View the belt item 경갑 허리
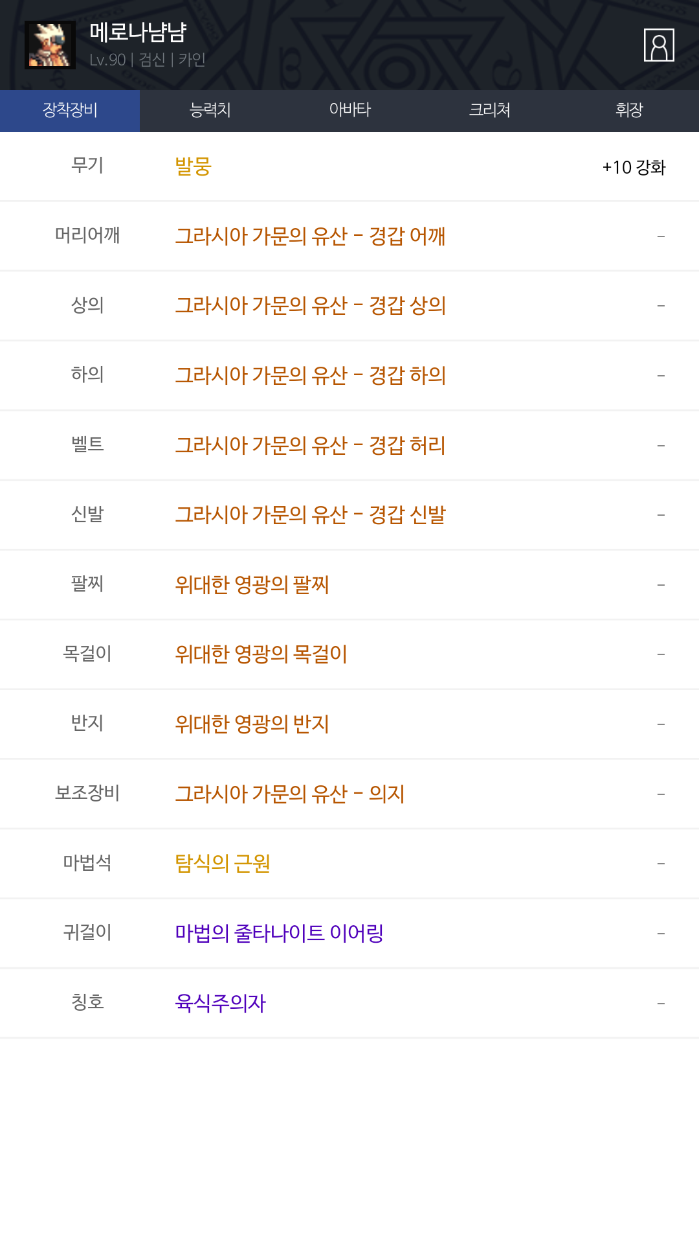The image size is (699, 1244). (310, 445)
